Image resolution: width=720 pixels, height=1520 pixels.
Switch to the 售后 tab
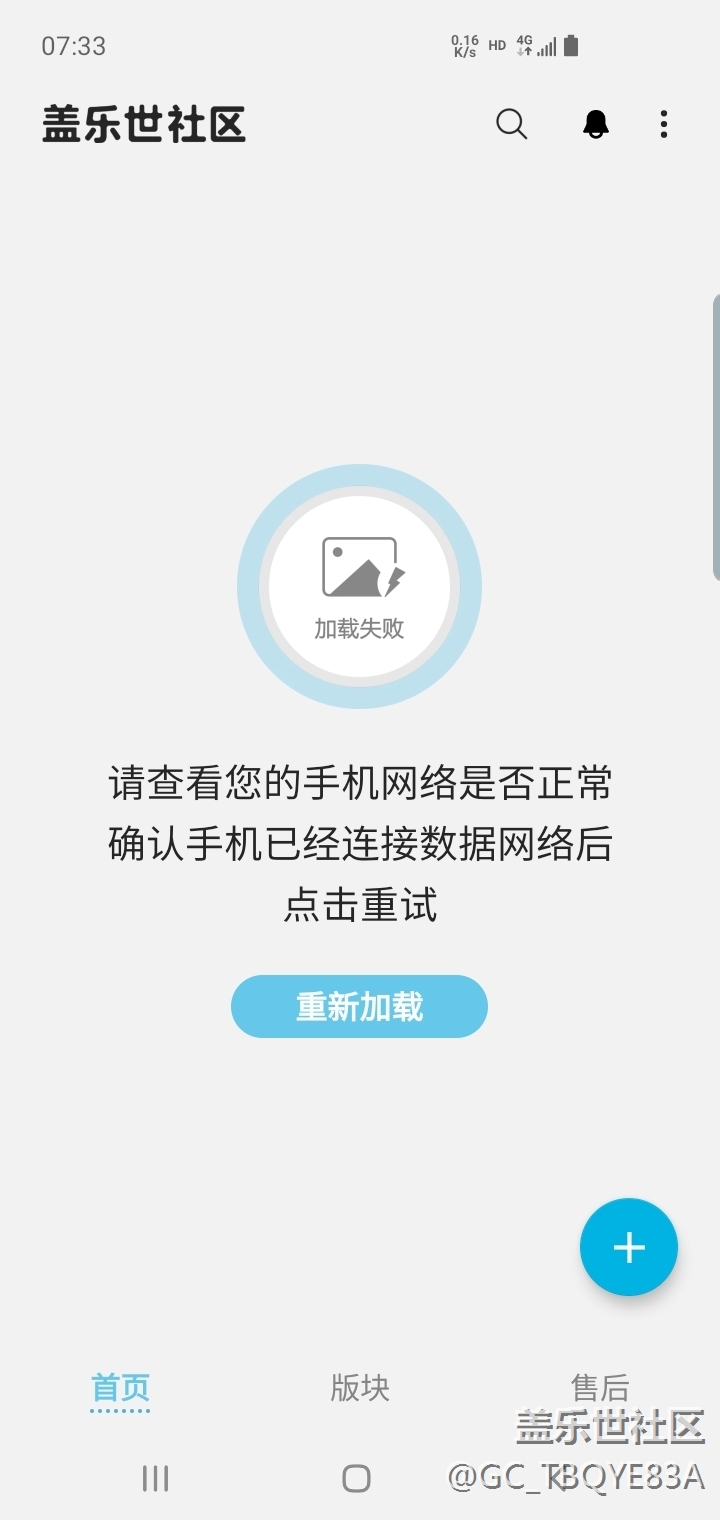599,1388
